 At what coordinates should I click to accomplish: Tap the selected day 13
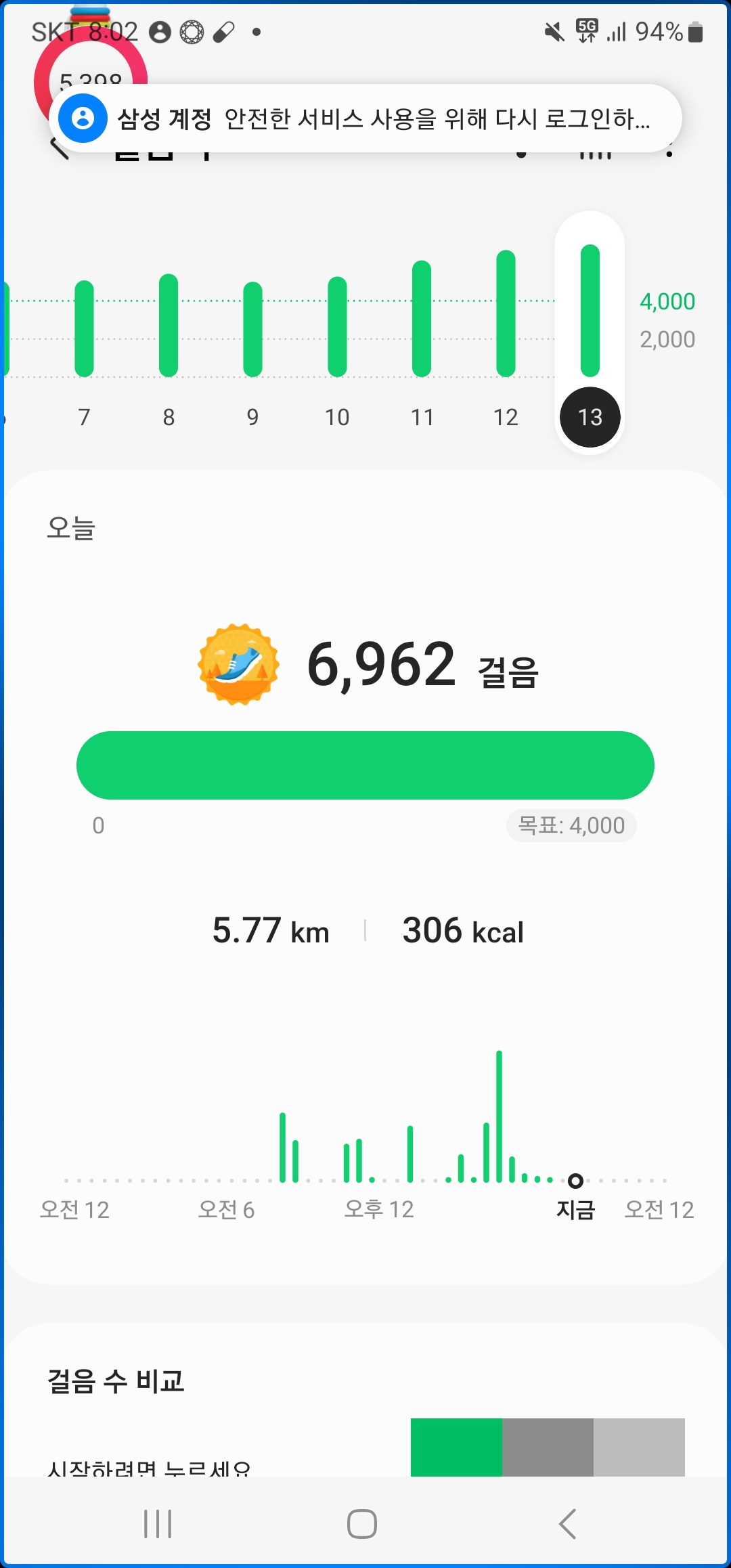point(590,416)
